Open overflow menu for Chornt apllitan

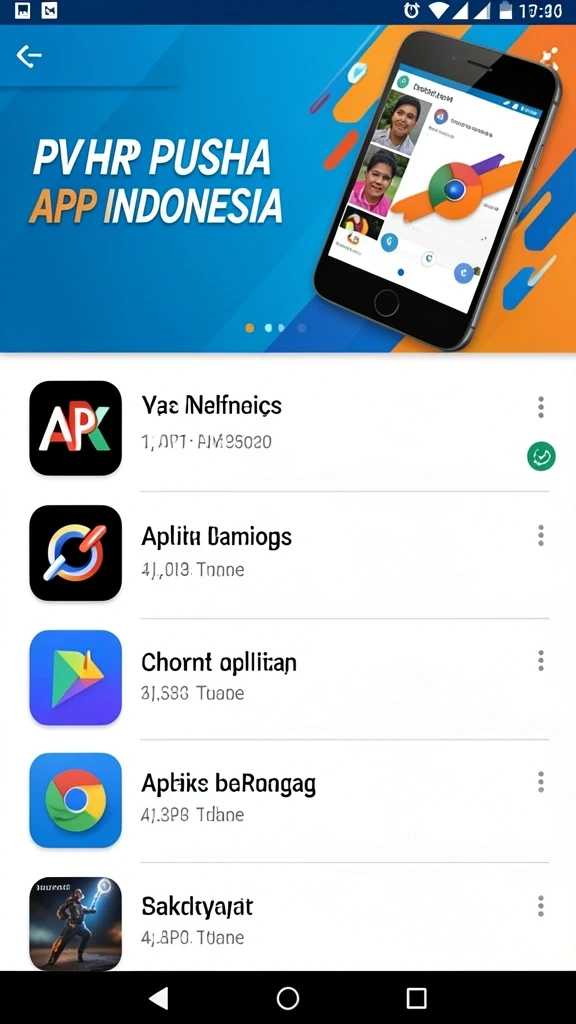click(541, 660)
